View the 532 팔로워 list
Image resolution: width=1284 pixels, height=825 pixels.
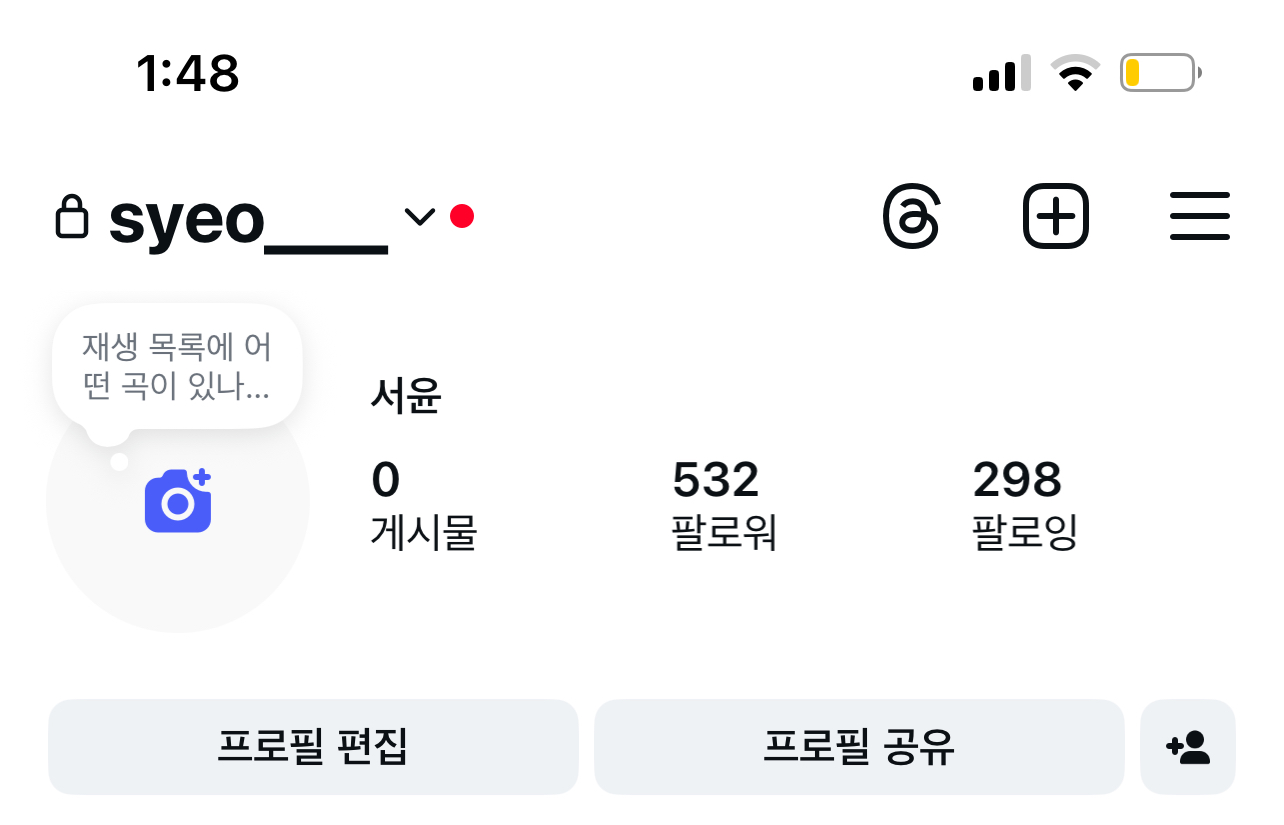click(723, 506)
